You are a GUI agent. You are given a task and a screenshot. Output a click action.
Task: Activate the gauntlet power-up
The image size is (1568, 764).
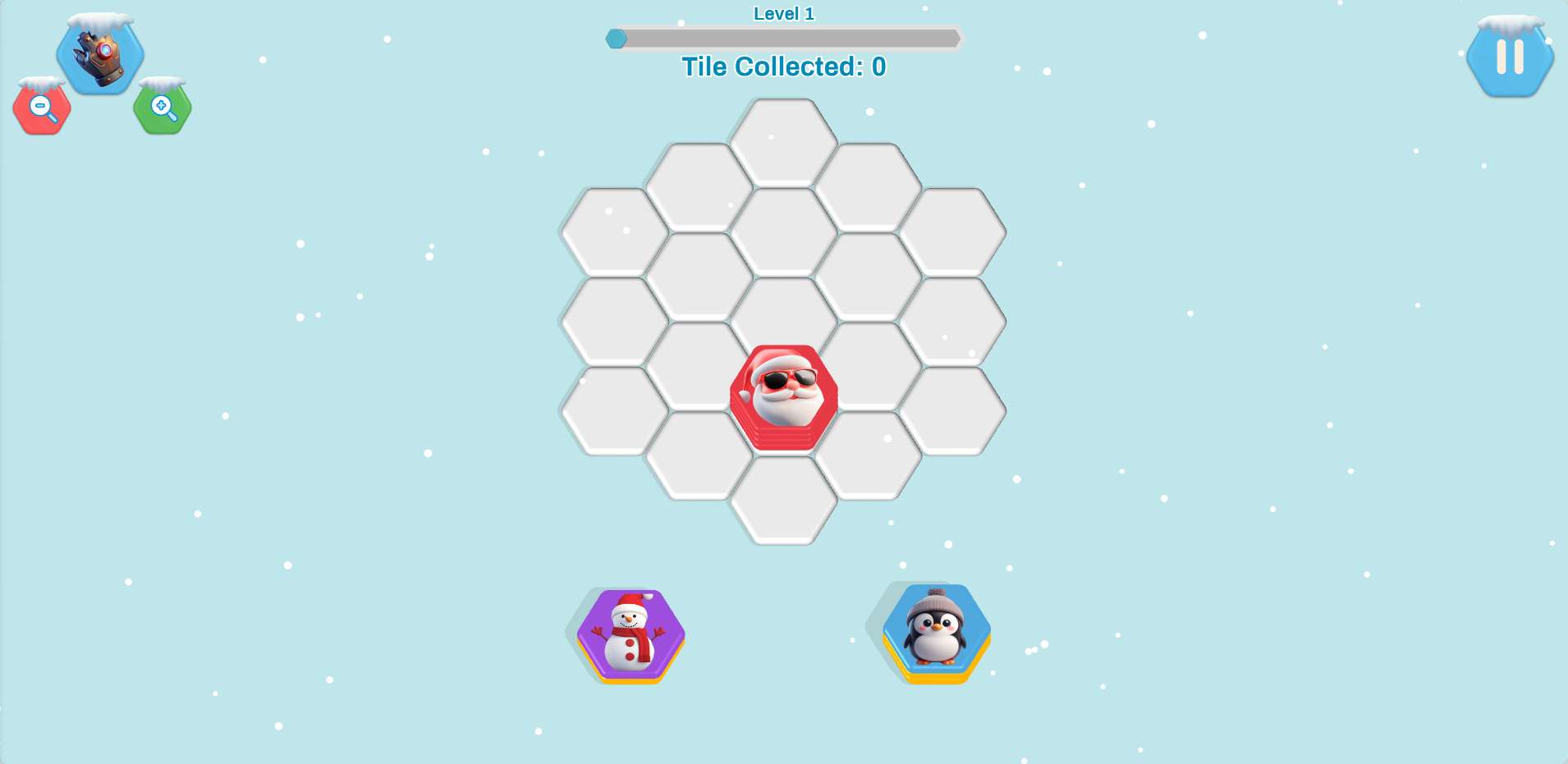100,56
